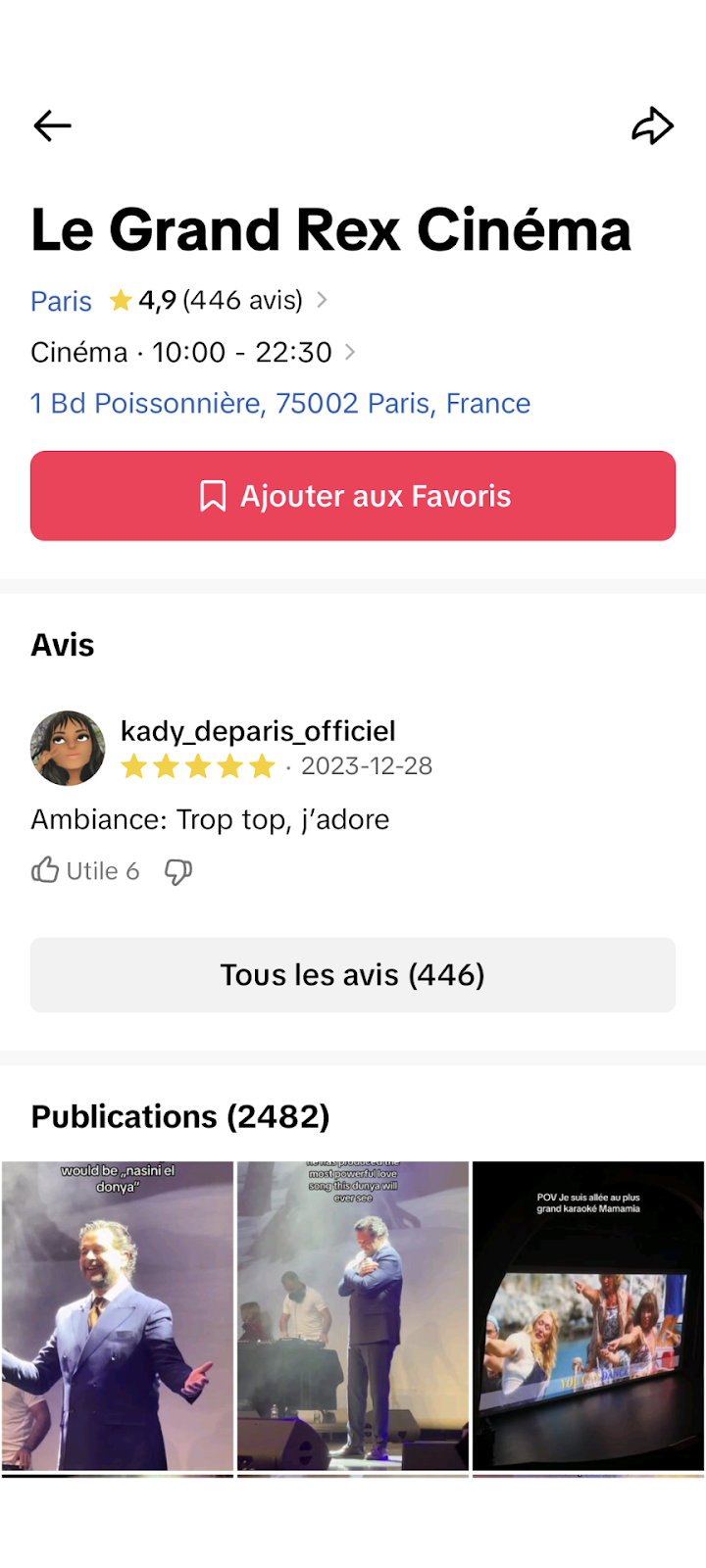The width and height of the screenshot is (706, 1568).
Task: Go back using the arrow icon
Action: (52, 125)
